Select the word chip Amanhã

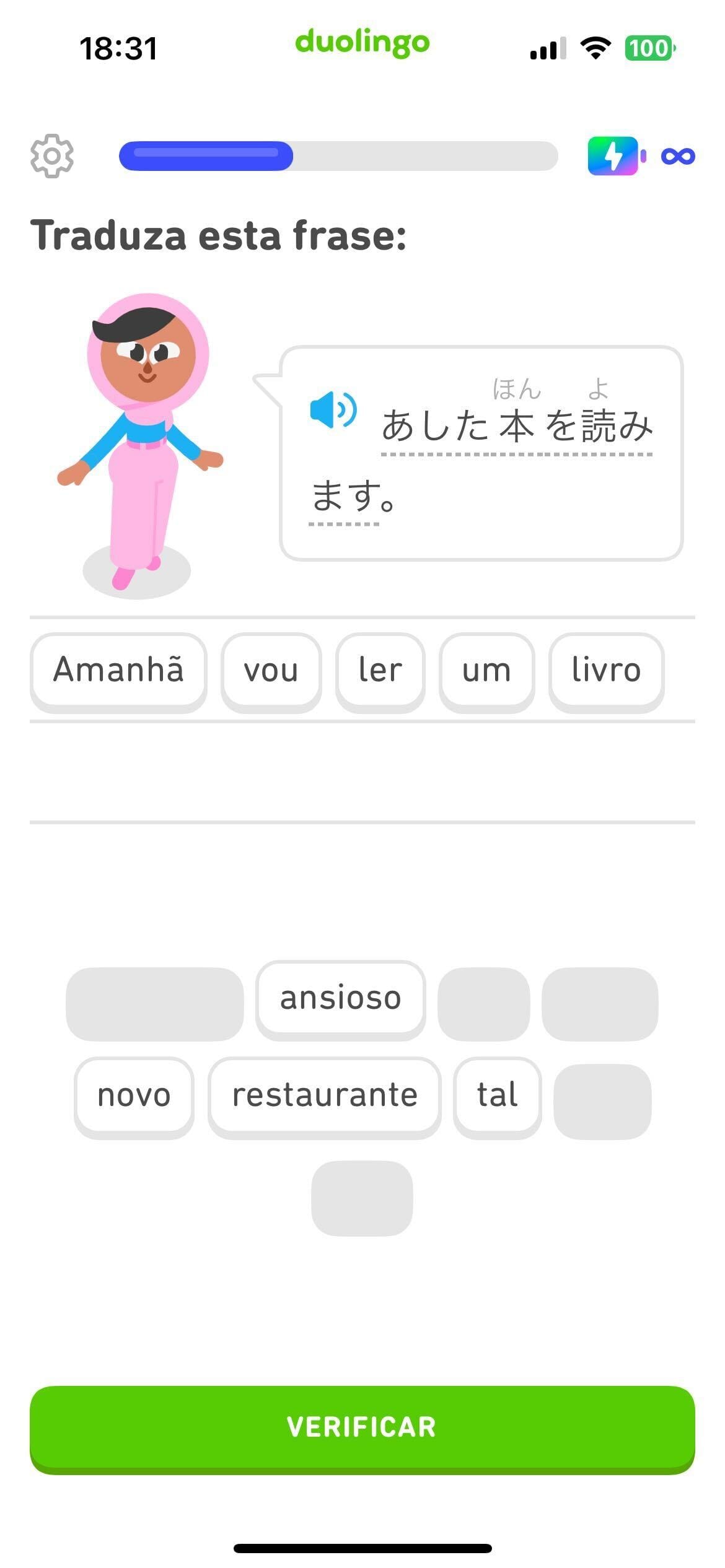point(119,671)
